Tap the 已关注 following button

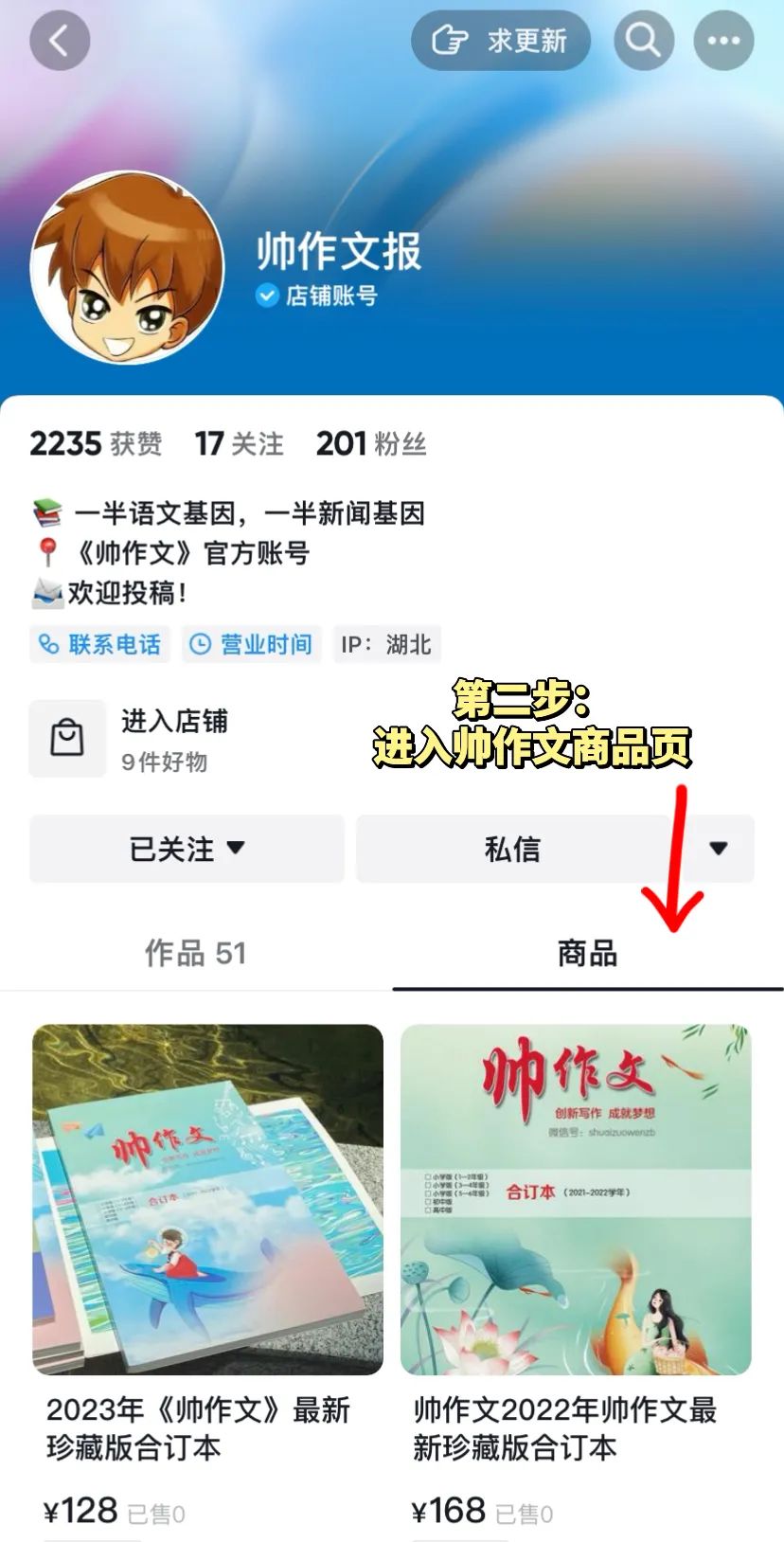point(187,849)
